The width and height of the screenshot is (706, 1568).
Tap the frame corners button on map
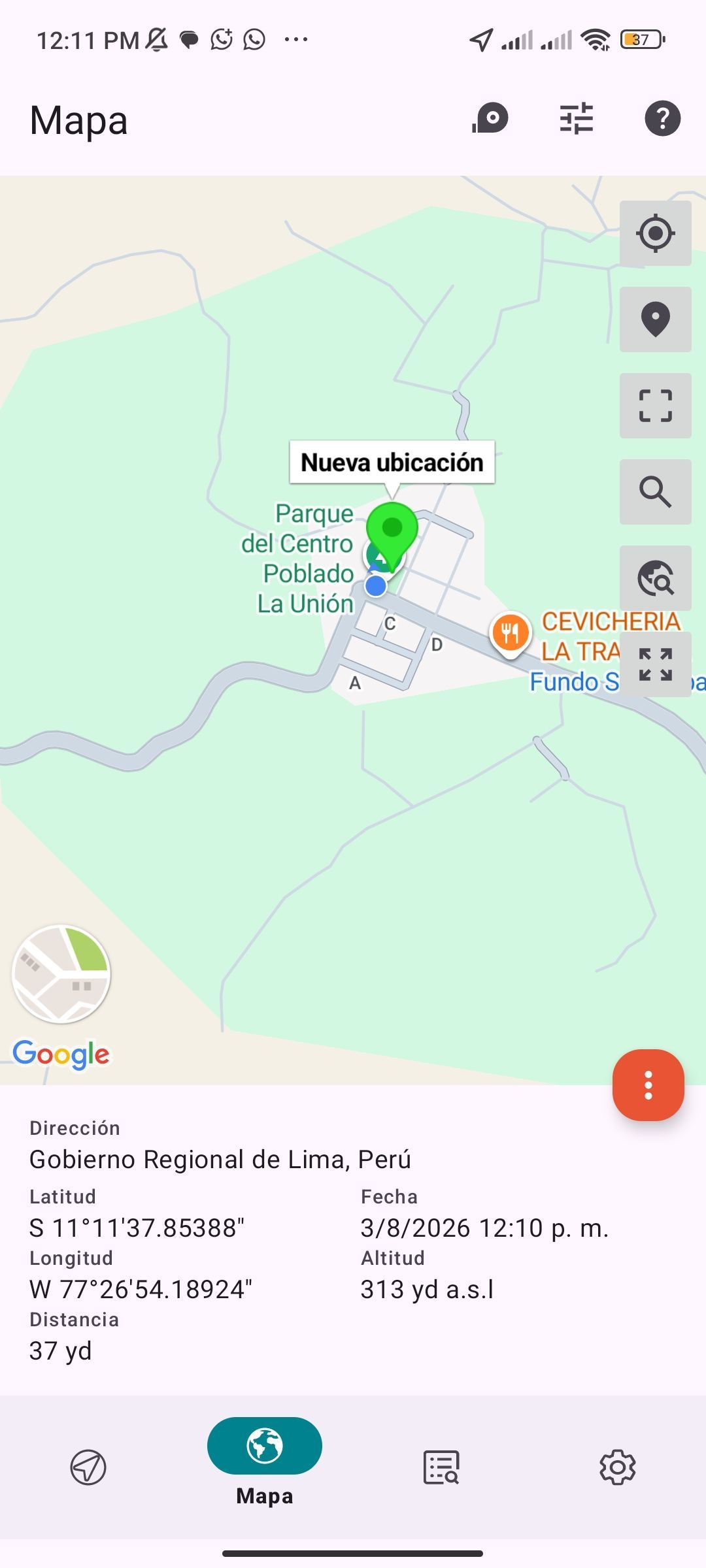coord(656,406)
